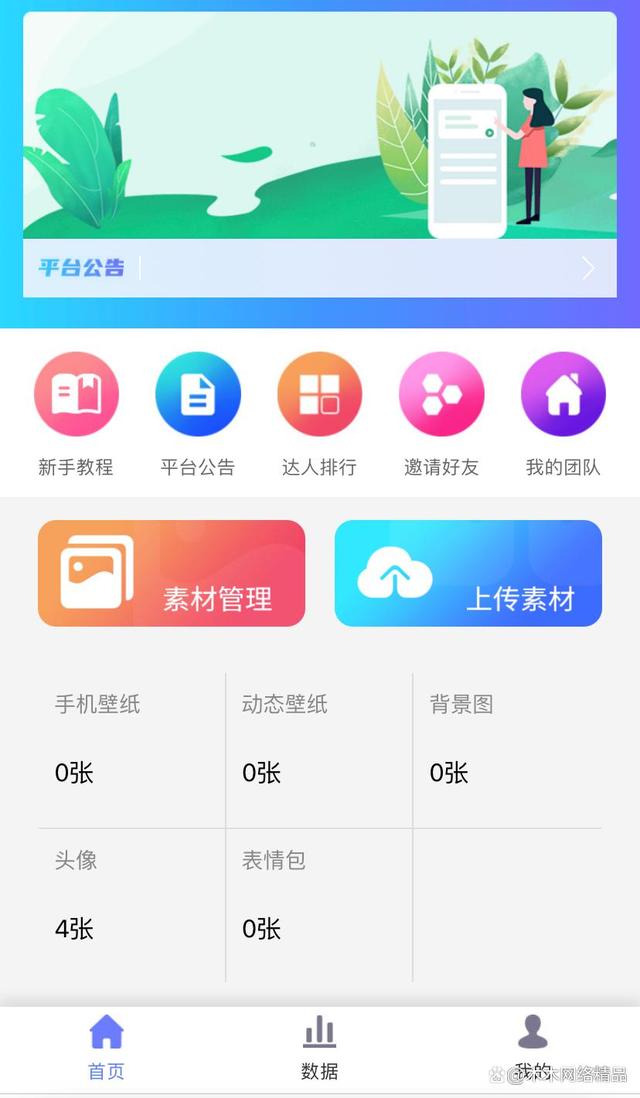Open the 背景图 category
Screen dimensions: 640x1098
[507, 740]
